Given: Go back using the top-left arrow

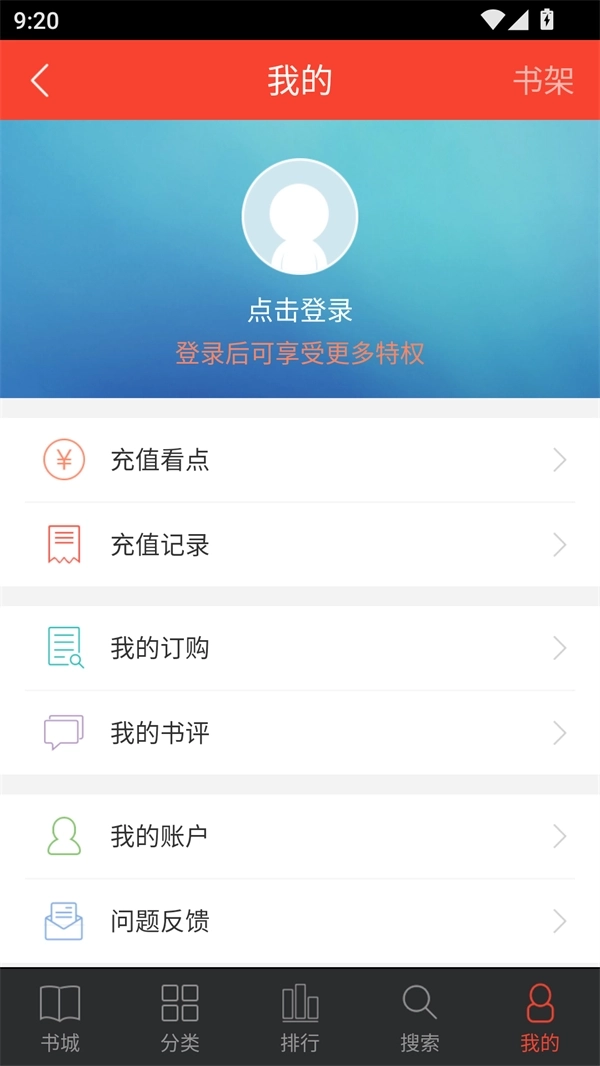Looking at the screenshot, I should pos(40,80).
